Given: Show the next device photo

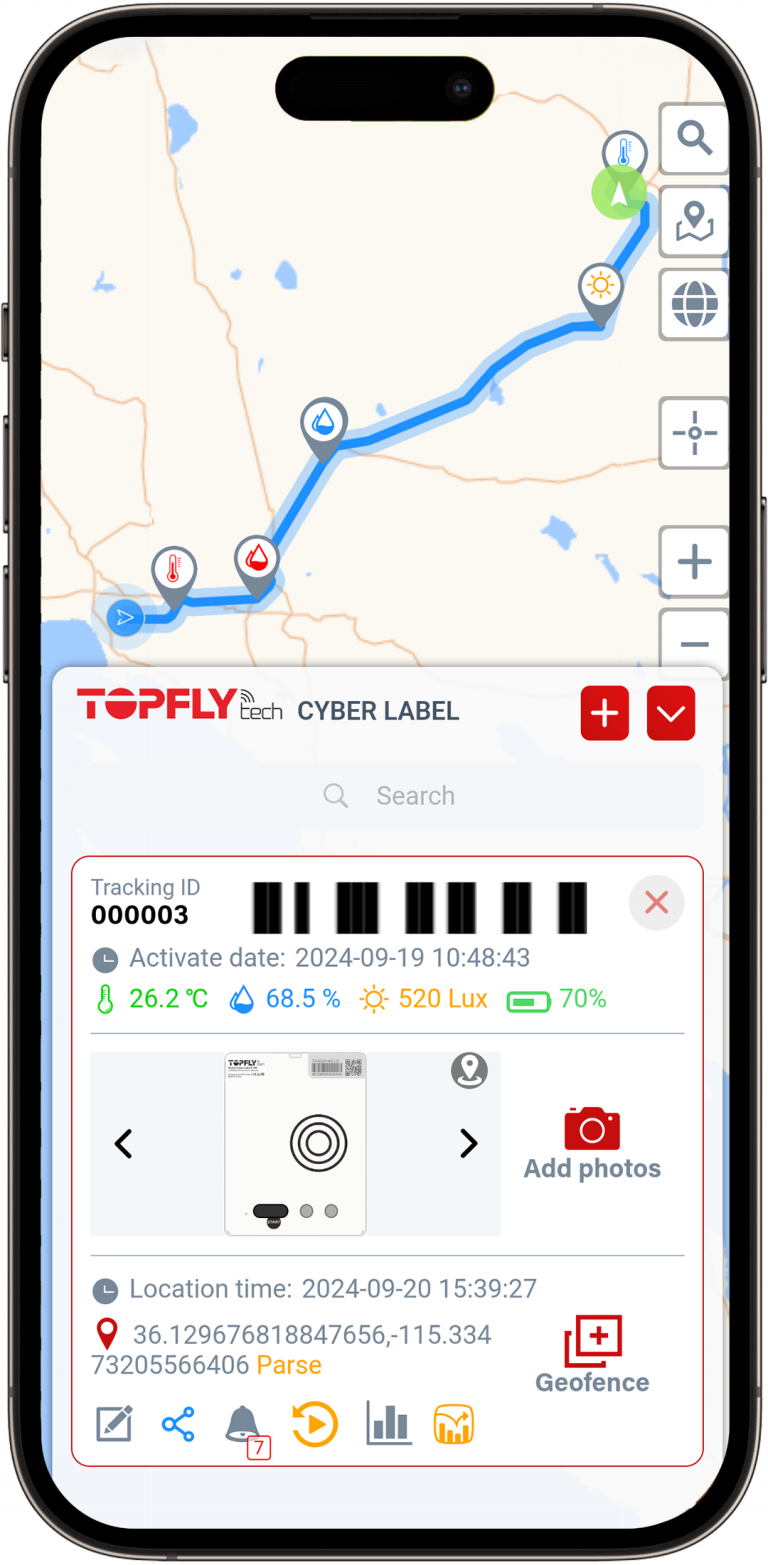Looking at the screenshot, I should coord(468,1143).
